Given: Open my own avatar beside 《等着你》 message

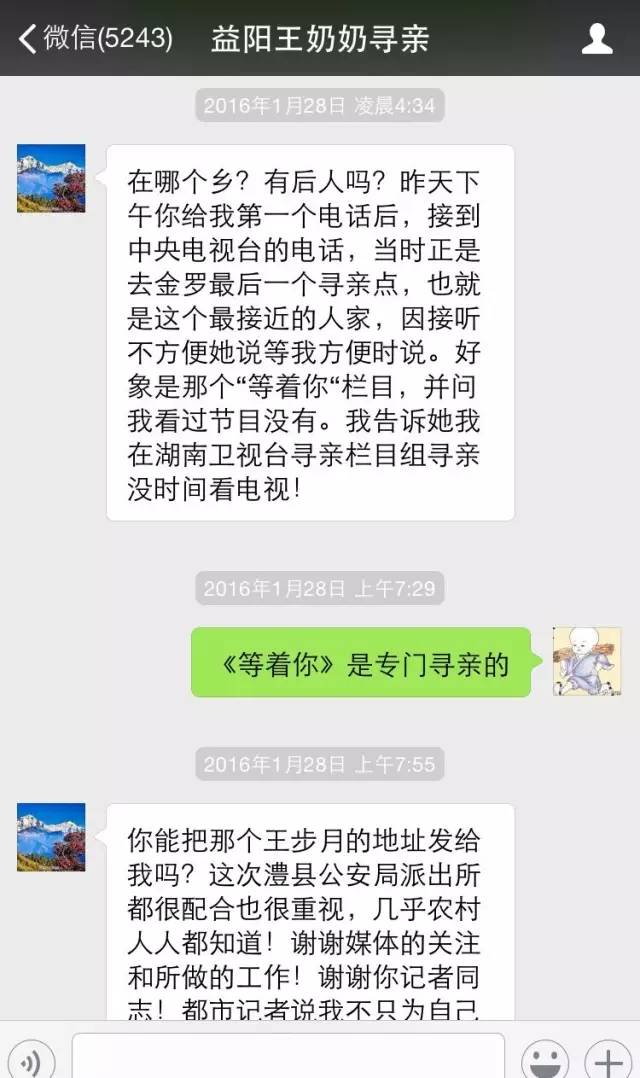Looking at the screenshot, I should click(x=587, y=661).
